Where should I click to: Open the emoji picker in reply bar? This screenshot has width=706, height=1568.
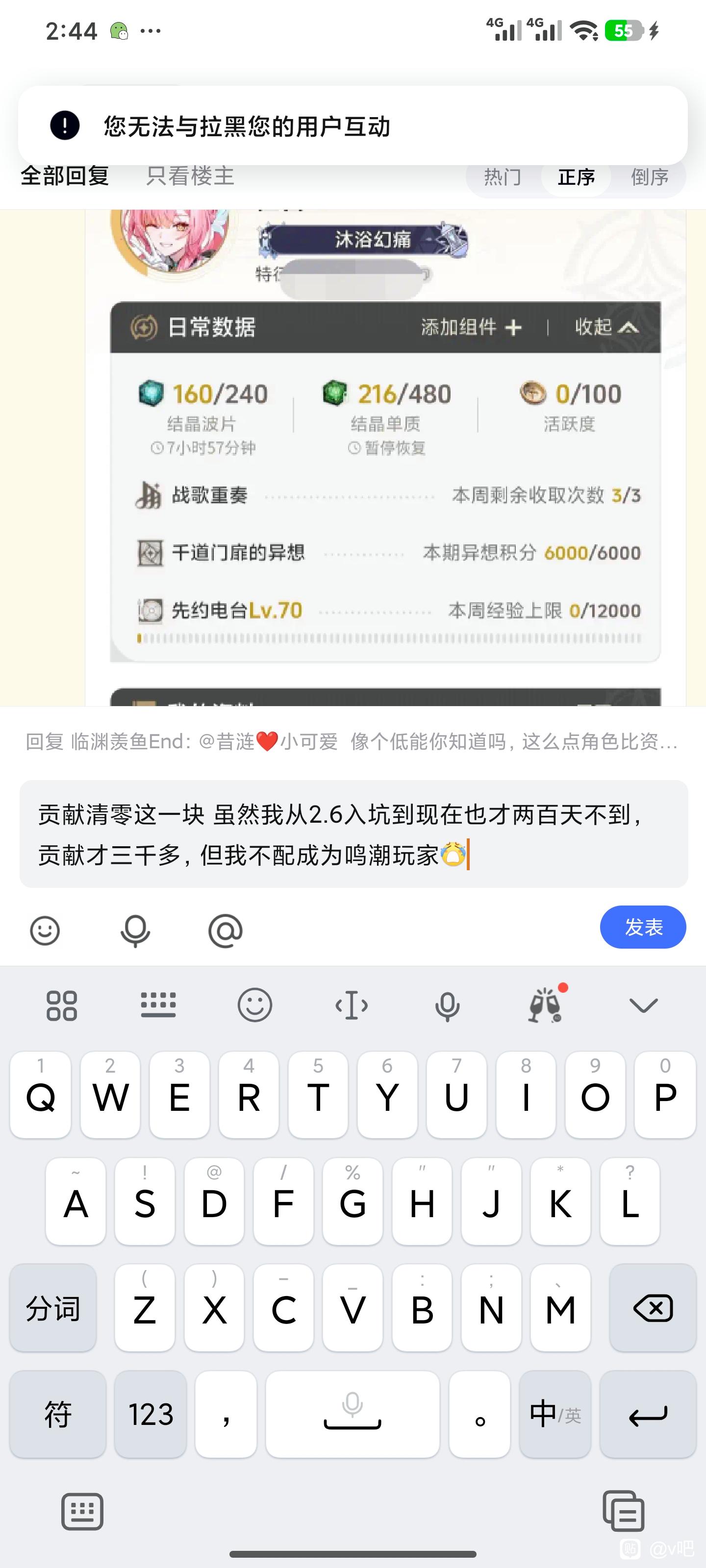click(45, 931)
